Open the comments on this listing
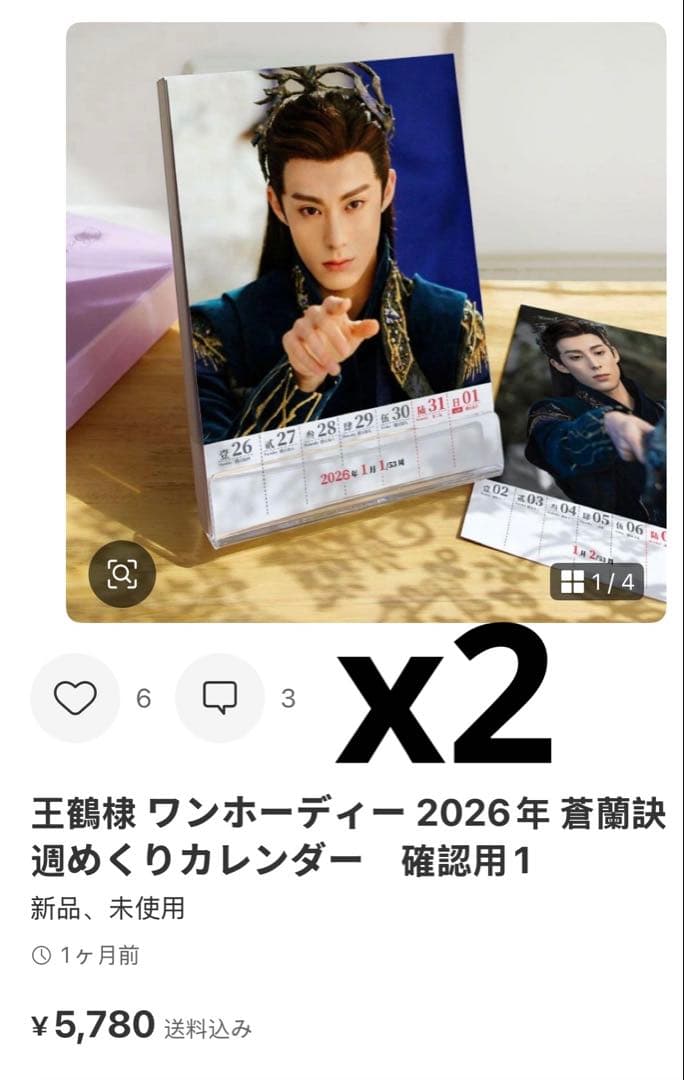Image resolution: width=684 pixels, height=1080 pixels. (x=219, y=698)
